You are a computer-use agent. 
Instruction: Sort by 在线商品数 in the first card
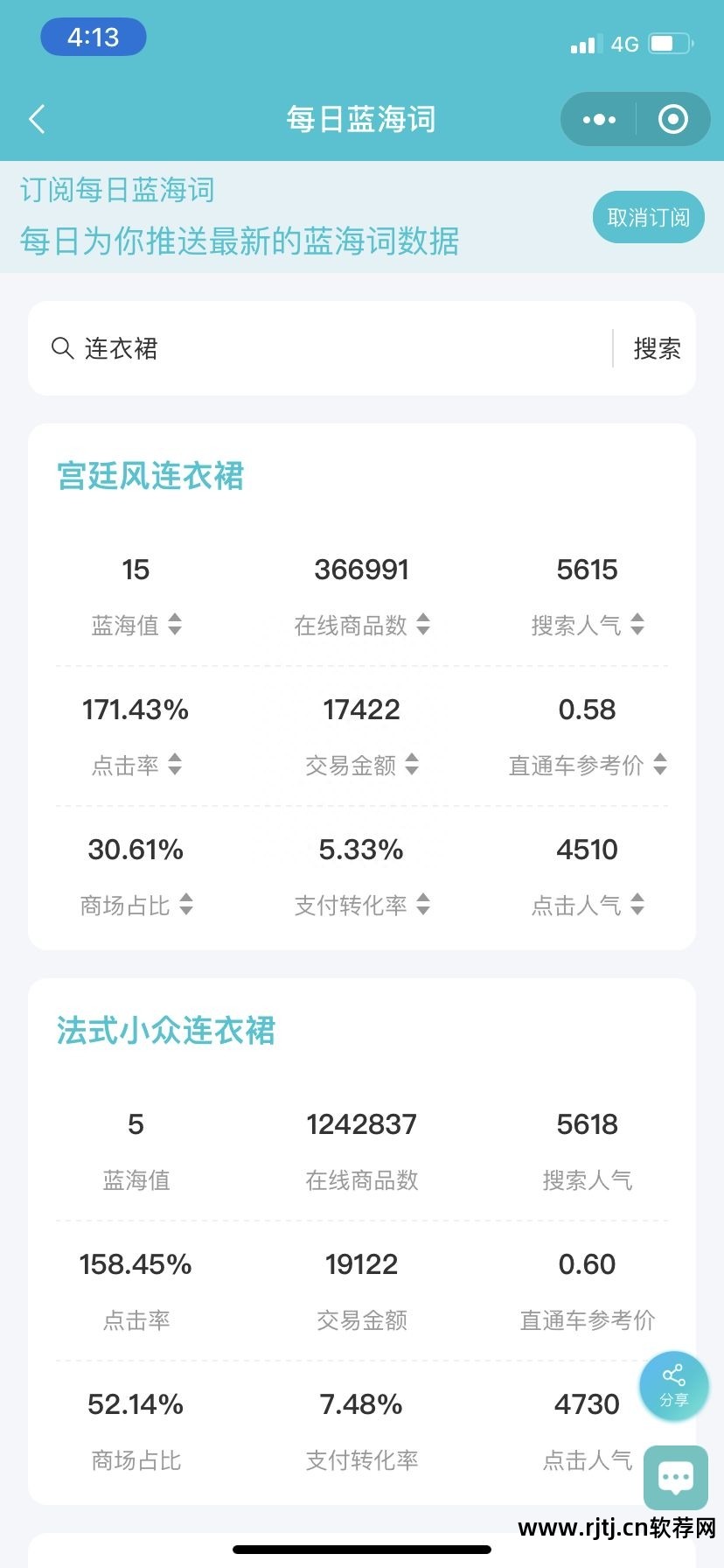coord(423,625)
